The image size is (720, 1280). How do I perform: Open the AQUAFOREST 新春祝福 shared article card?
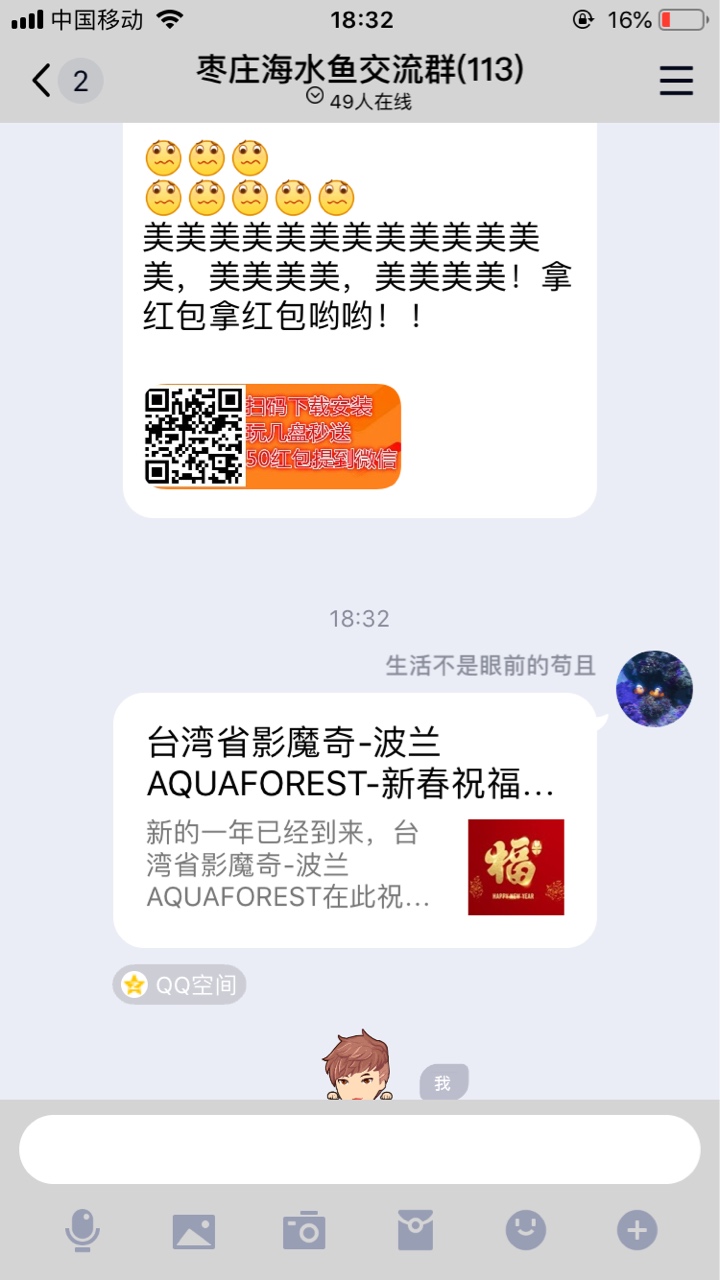(x=354, y=820)
